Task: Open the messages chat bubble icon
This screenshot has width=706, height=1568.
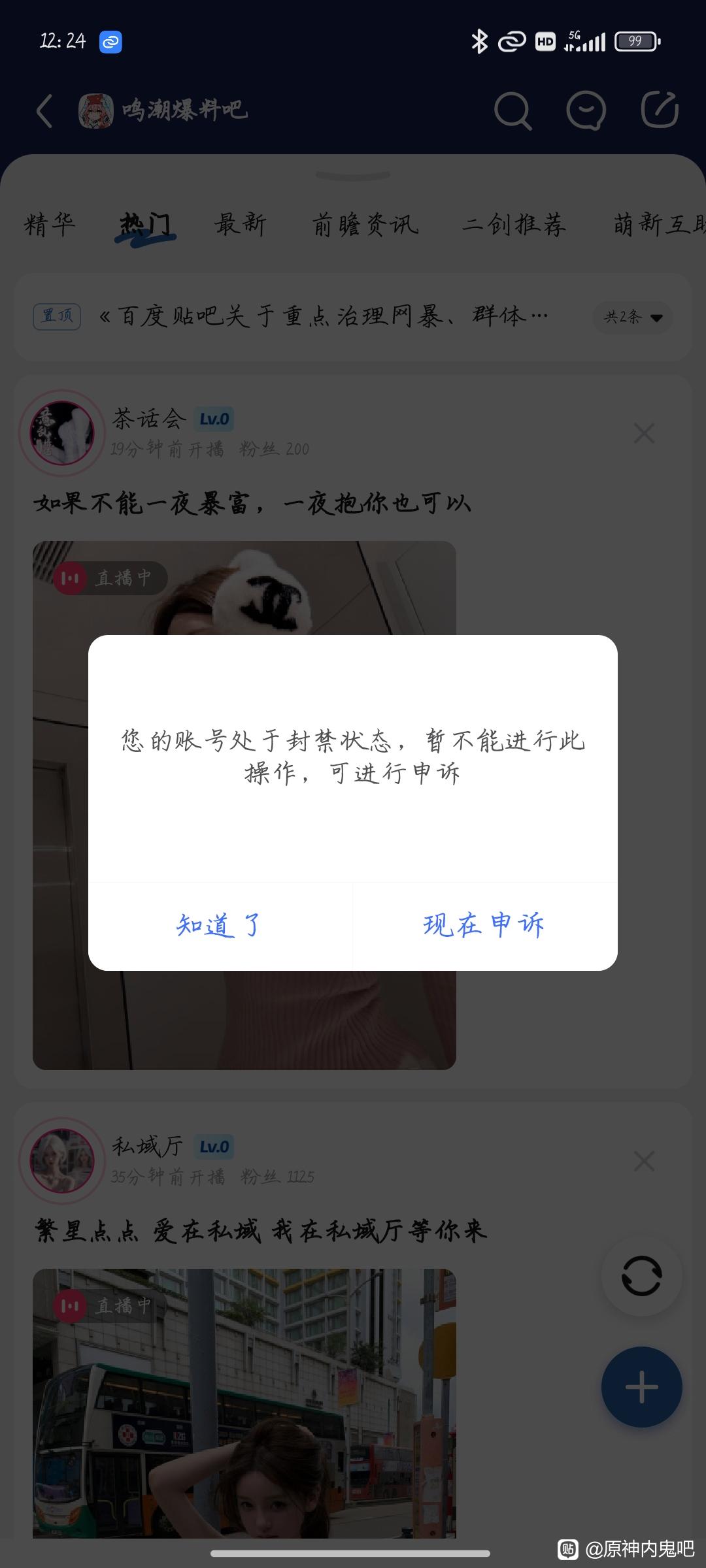Action: 585,110
